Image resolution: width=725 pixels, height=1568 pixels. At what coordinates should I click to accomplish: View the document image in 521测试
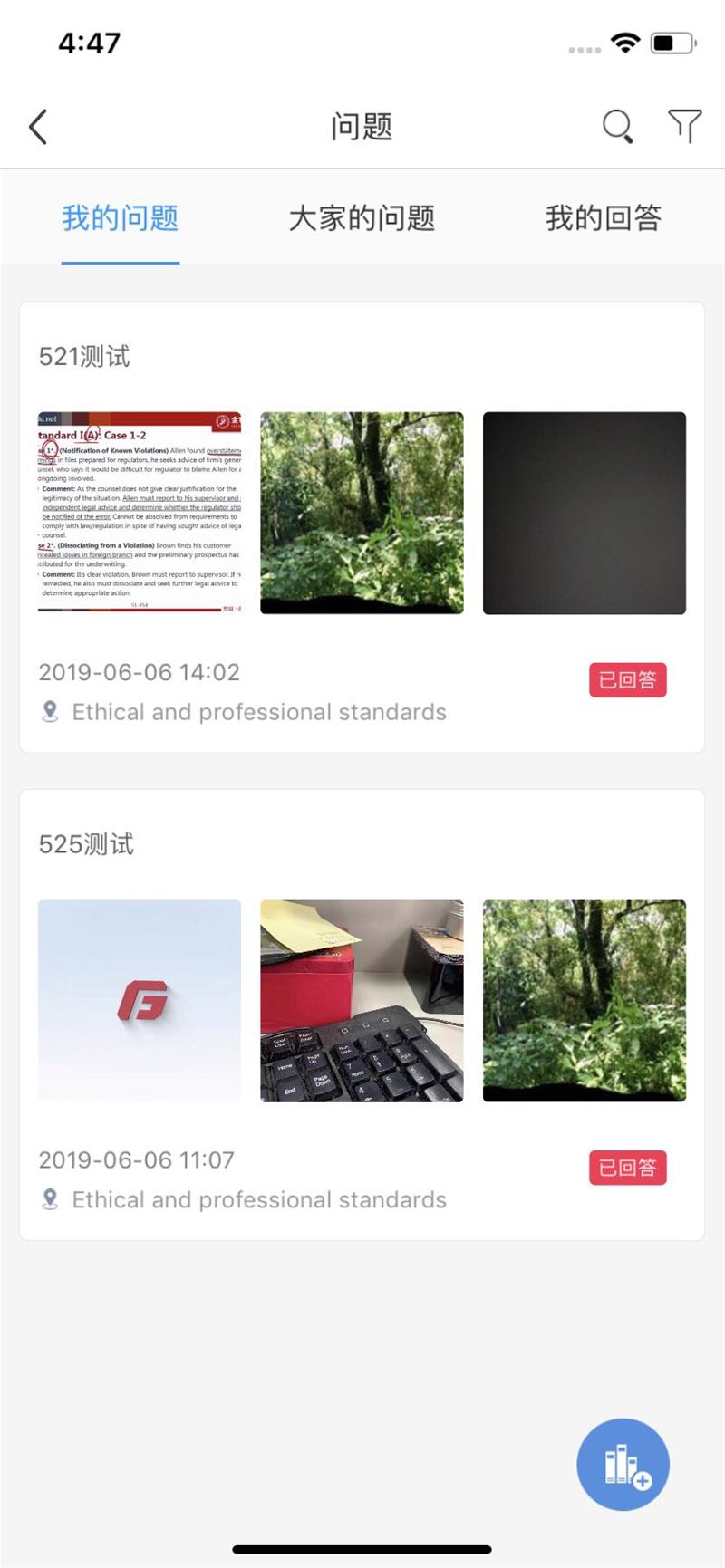point(140,513)
